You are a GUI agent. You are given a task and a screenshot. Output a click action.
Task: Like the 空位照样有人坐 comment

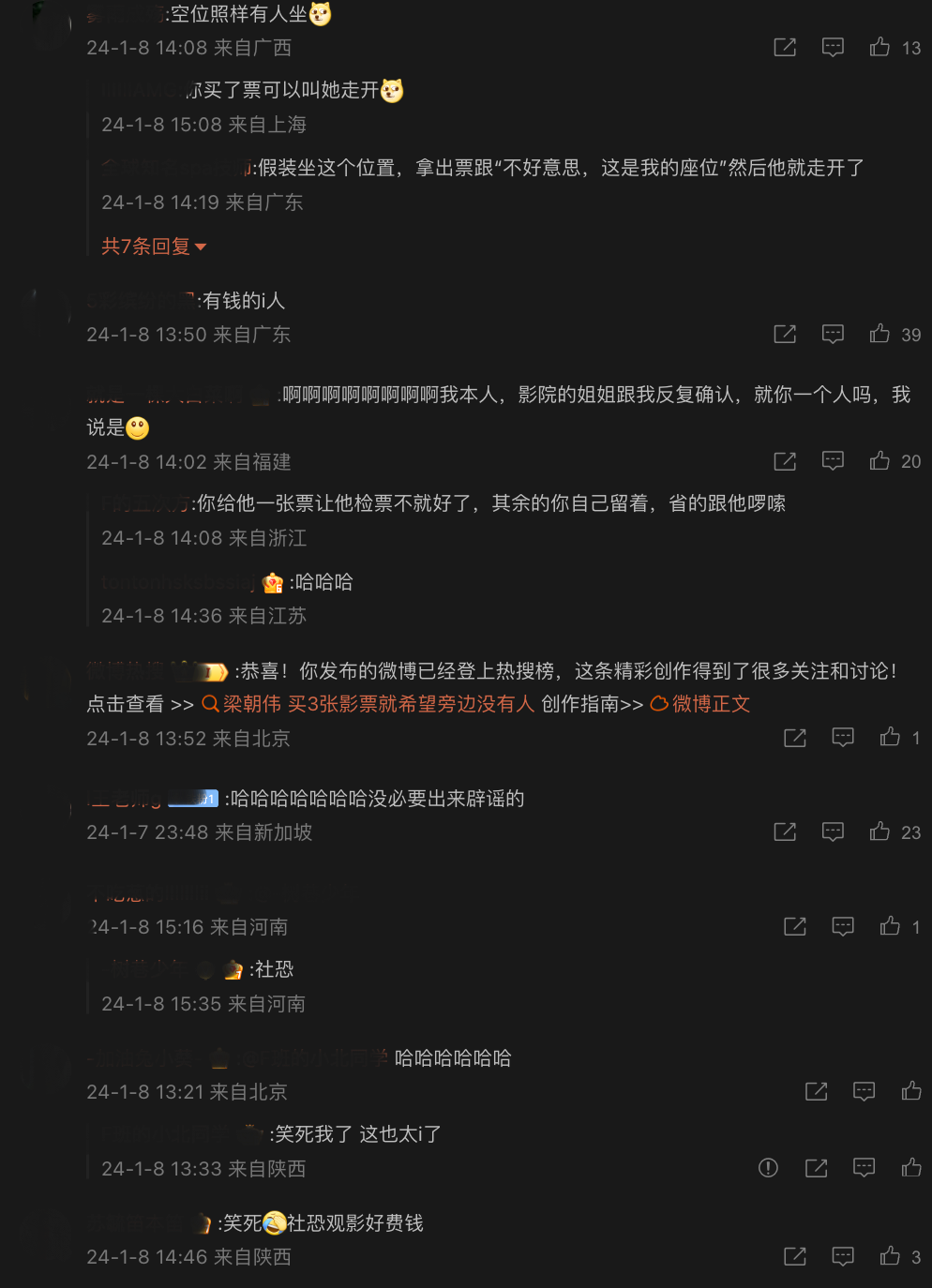(879, 47)
